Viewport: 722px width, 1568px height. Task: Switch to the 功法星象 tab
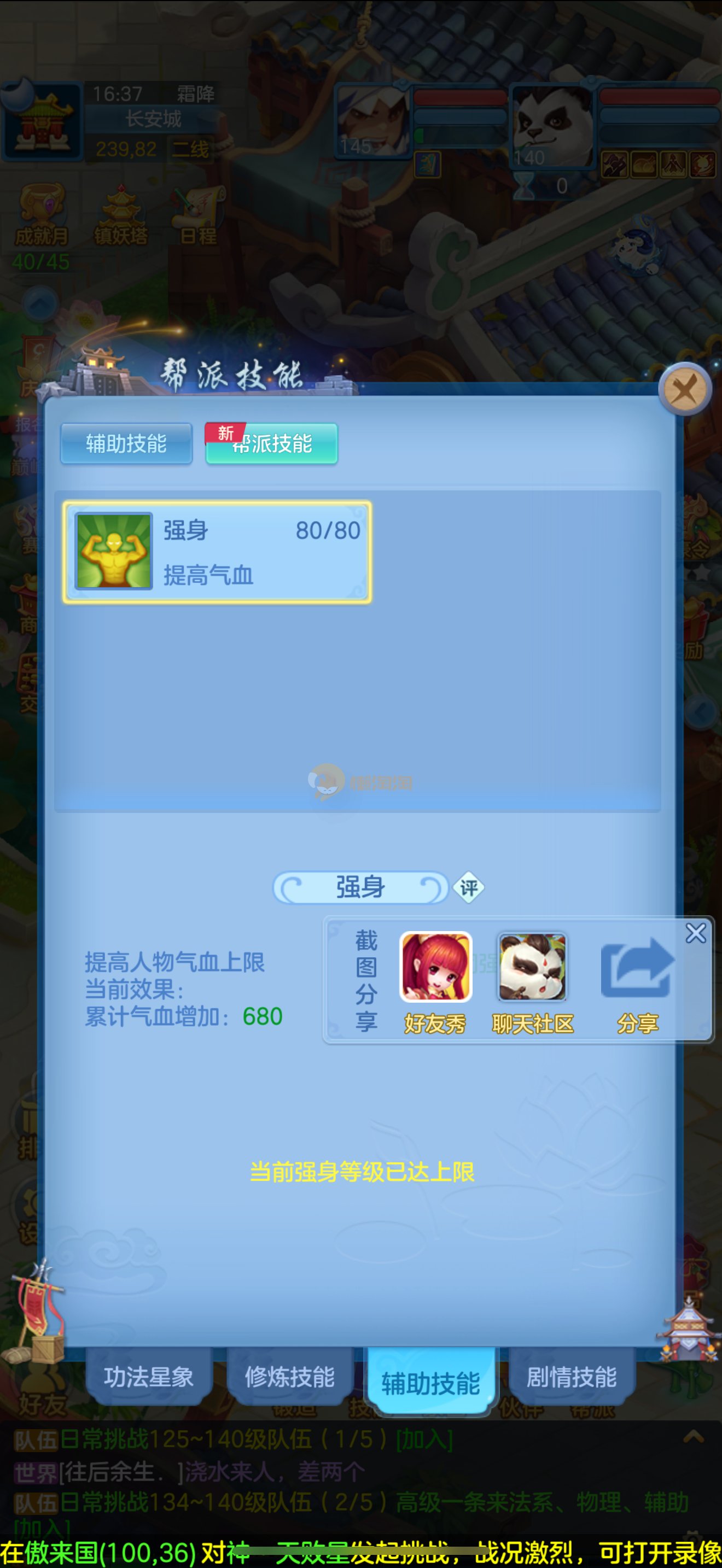[x=149, y=1378]
